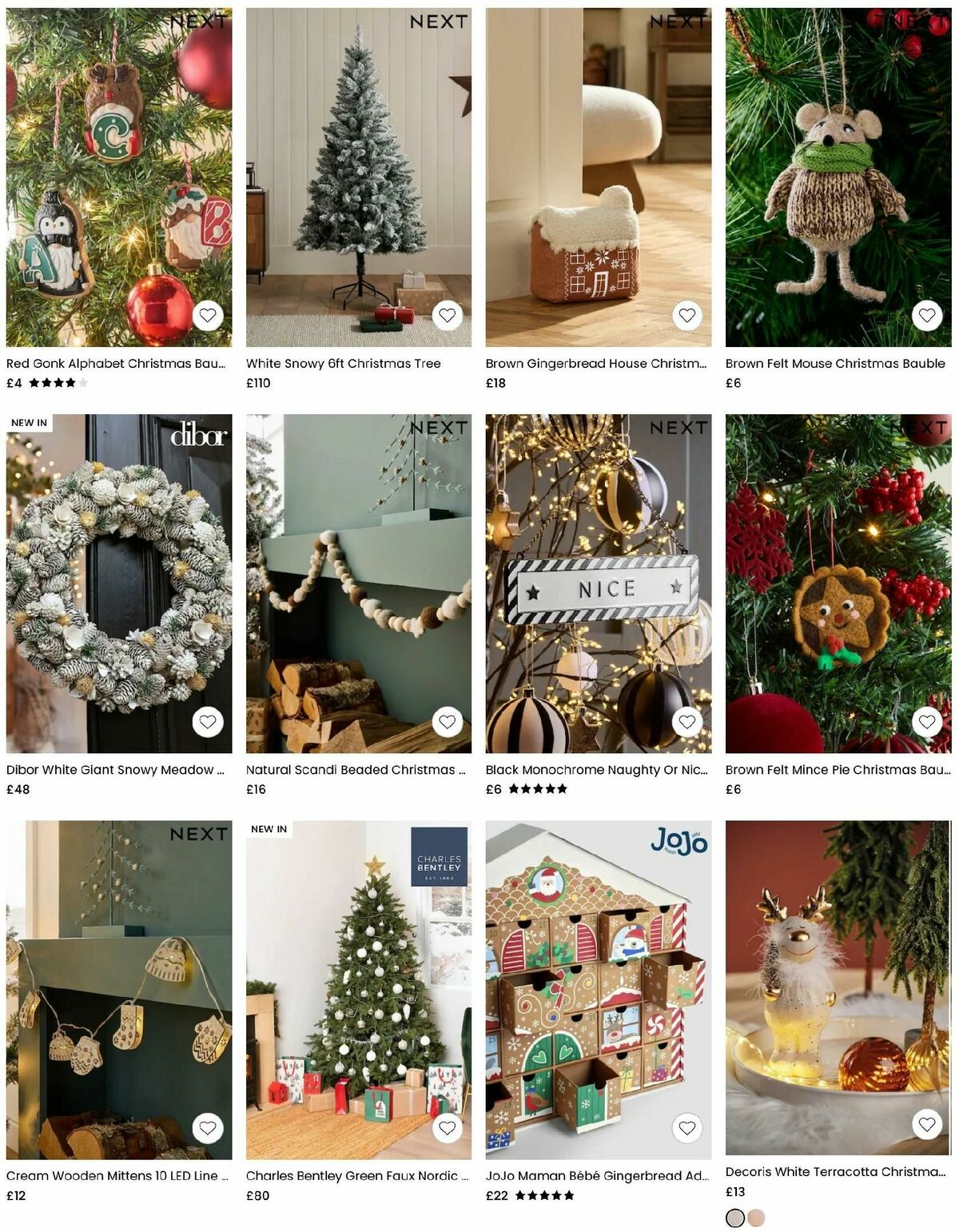Click the wishlist heart on JoJo Maman Bébé advent calendar

(x=687, y=1128)
